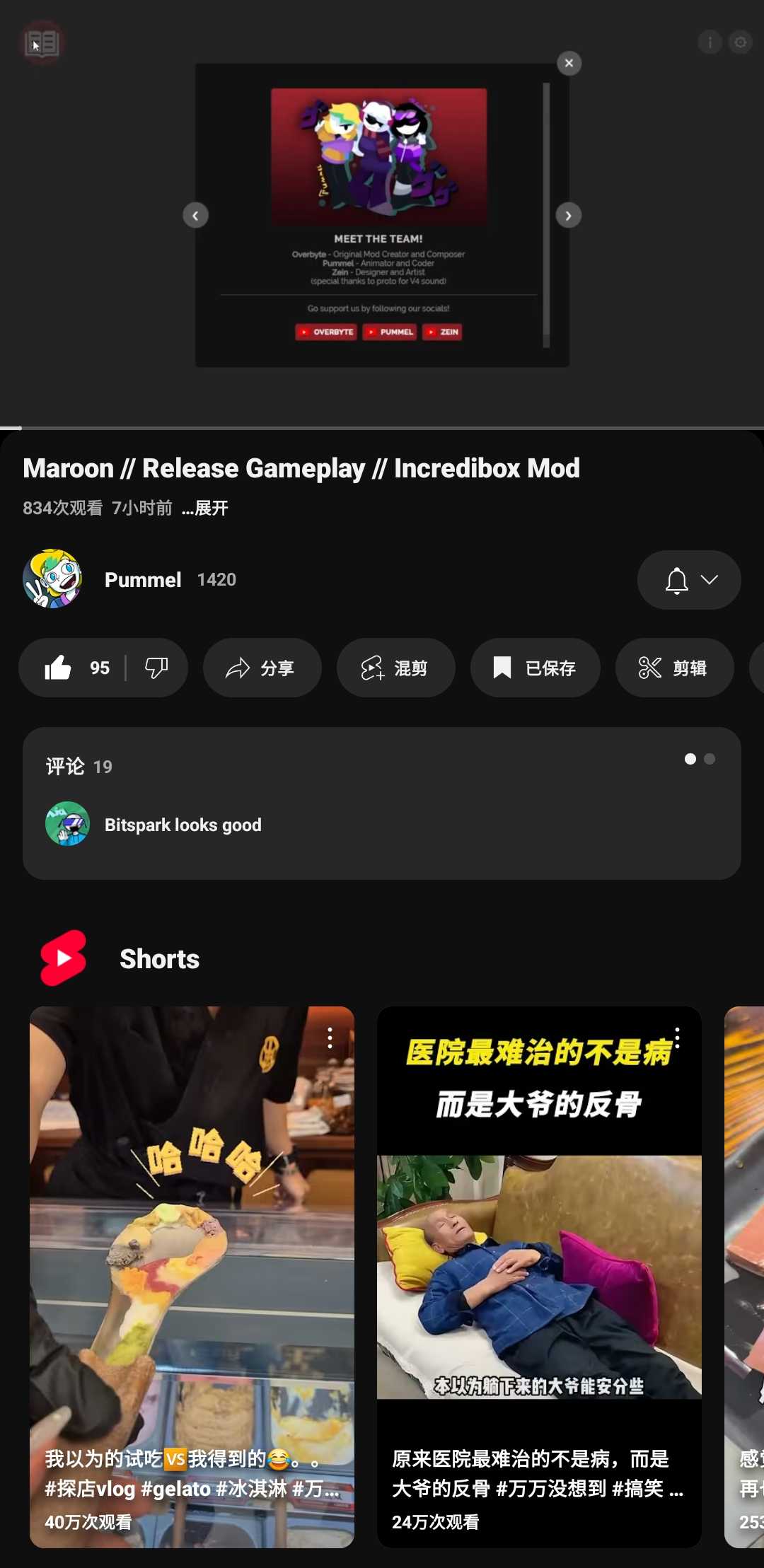
Task: Open the subscription notification bell dropdown
Action: pos(689,580)
